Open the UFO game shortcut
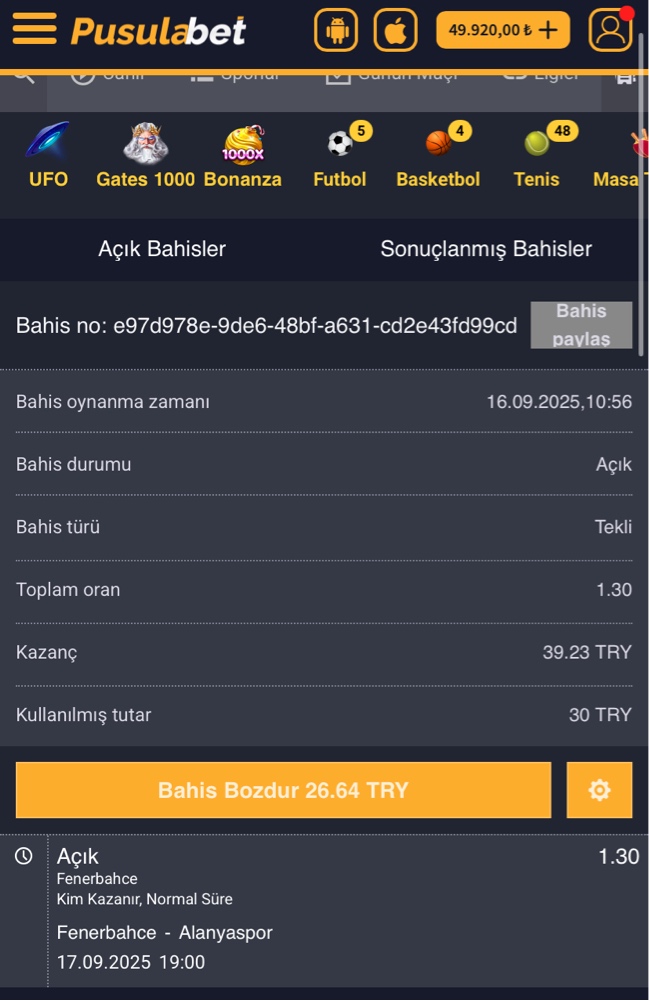 point(48,157)
